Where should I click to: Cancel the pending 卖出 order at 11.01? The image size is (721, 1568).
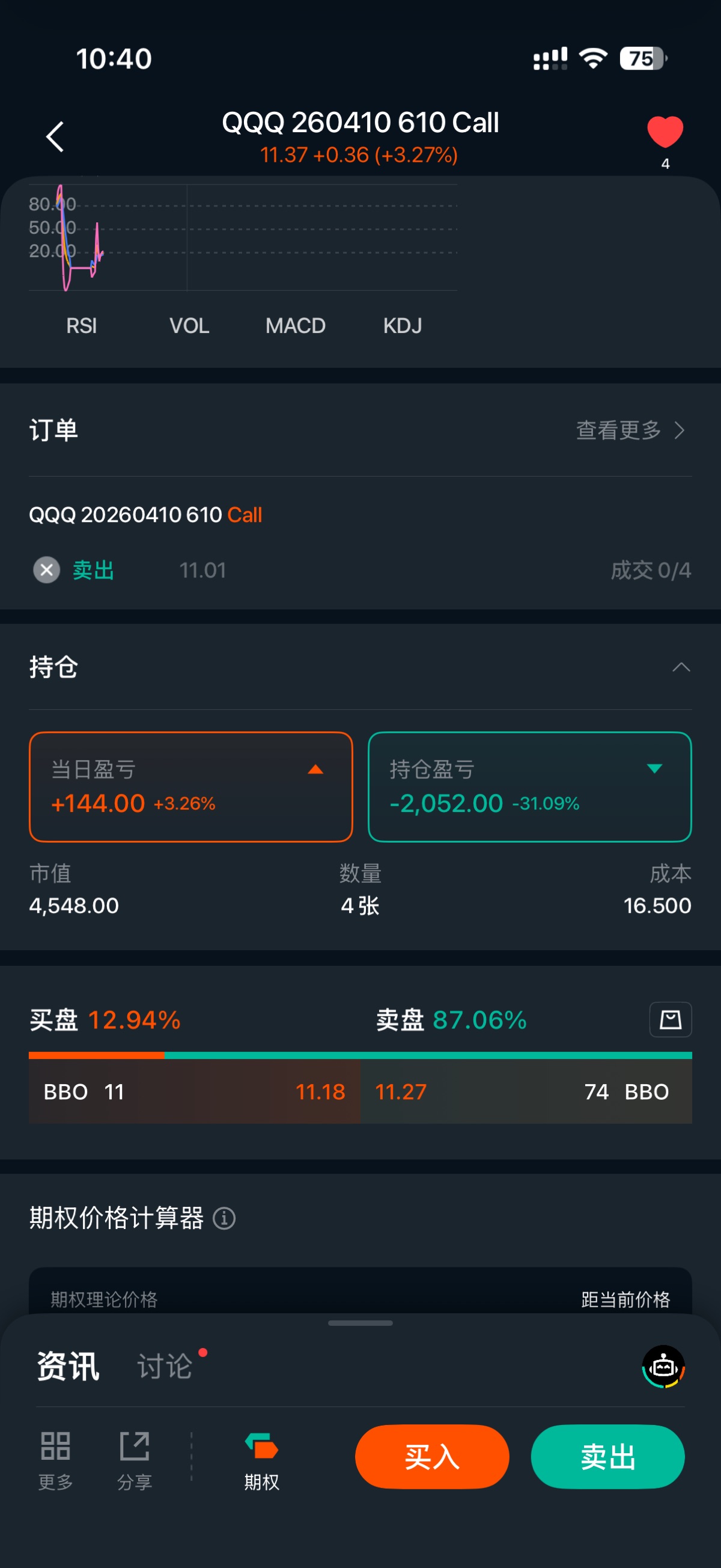tap(46, 570)
